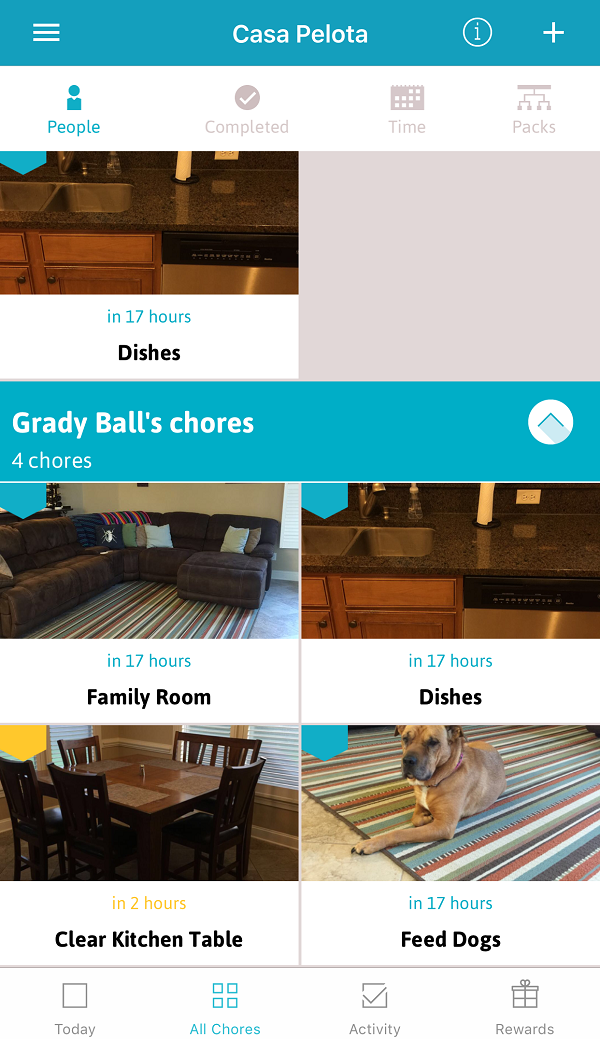Switch to the People tab
This screenshot has height=1039, width=600.
74,110
